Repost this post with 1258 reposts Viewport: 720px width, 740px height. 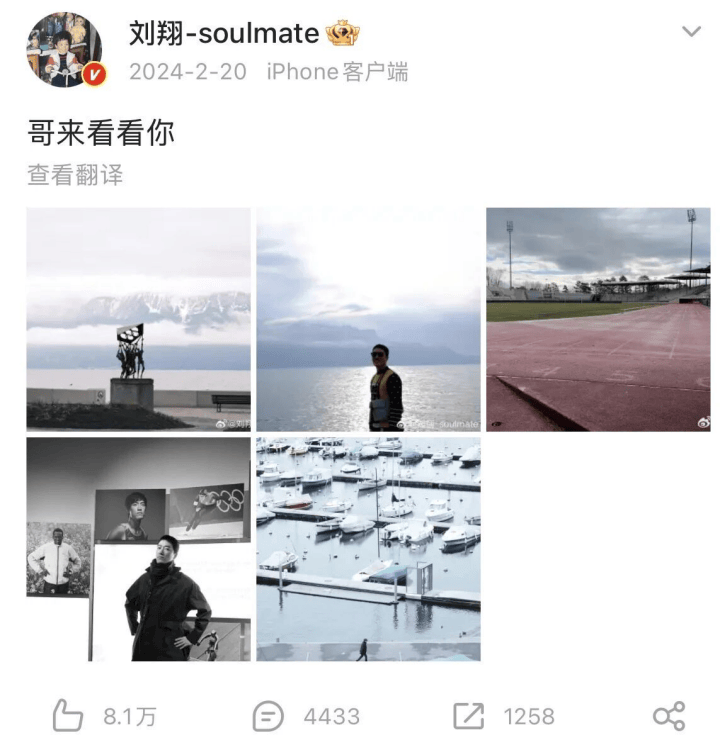(504, 716)
